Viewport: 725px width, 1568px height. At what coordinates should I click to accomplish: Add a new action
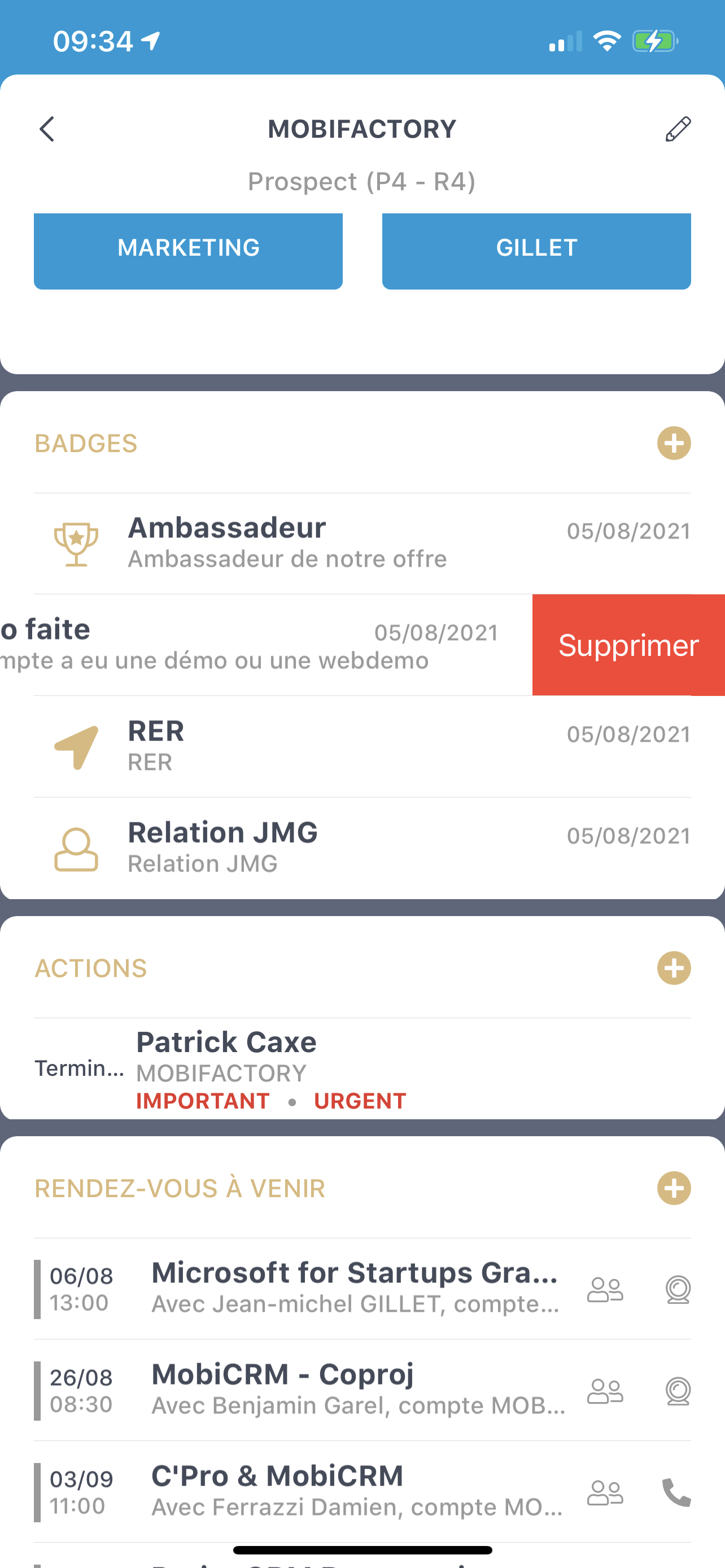pyautogui.click(x=674, y=968)
